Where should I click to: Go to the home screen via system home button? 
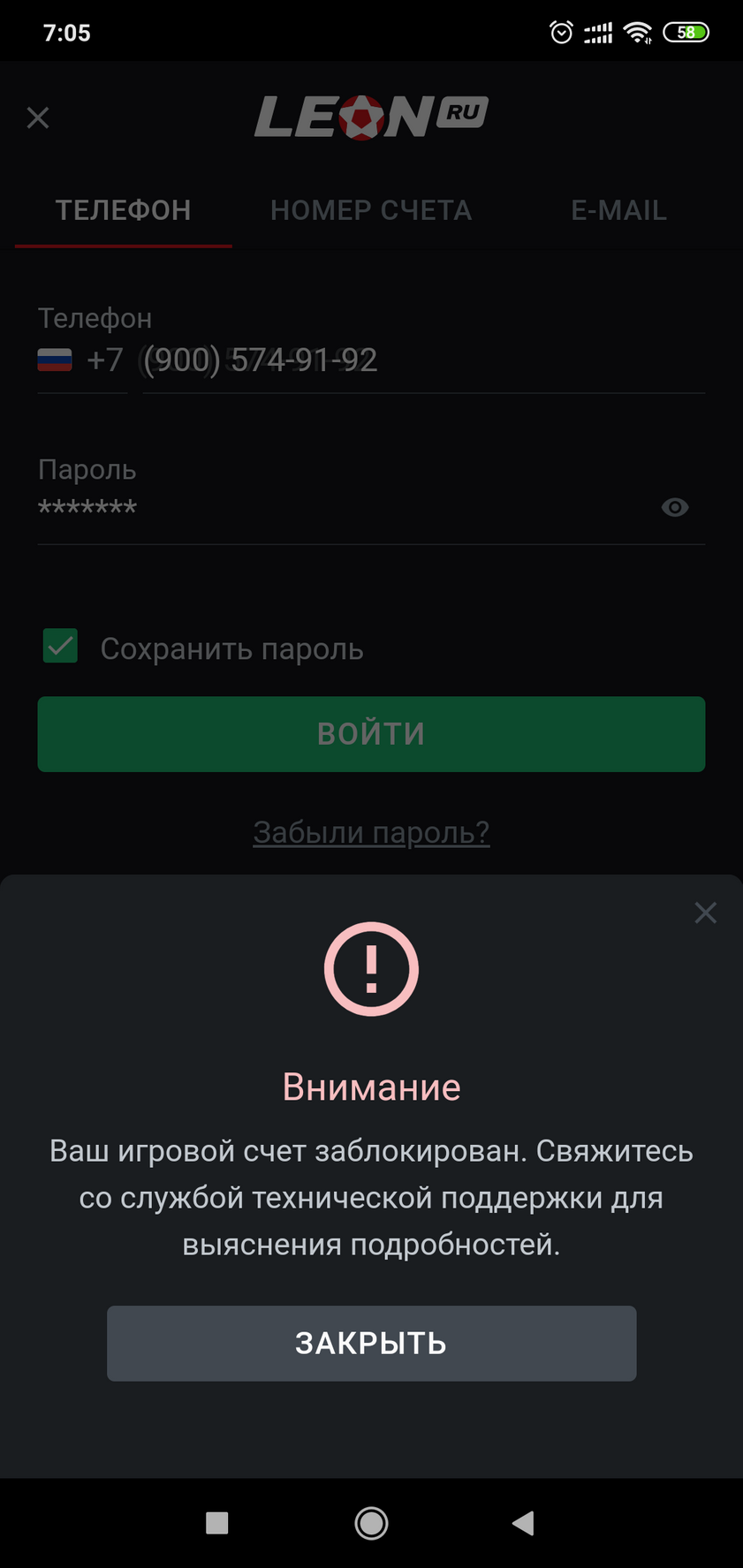371,1523
